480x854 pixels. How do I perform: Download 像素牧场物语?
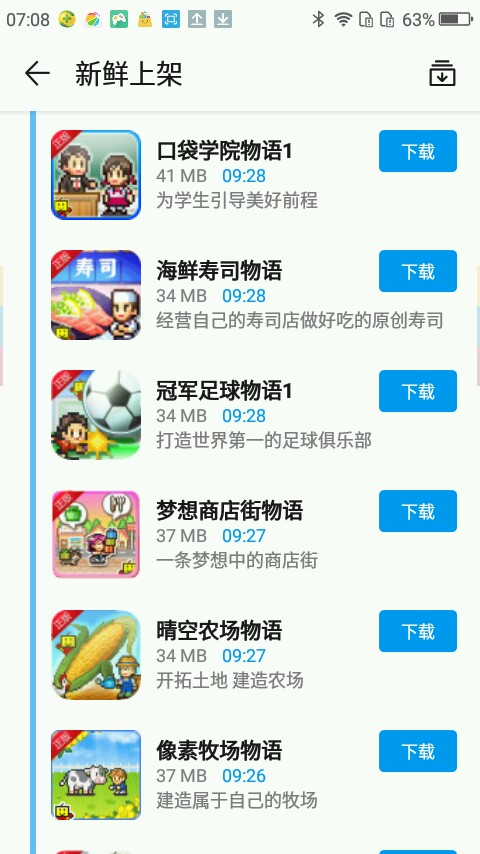click(418, 751)
